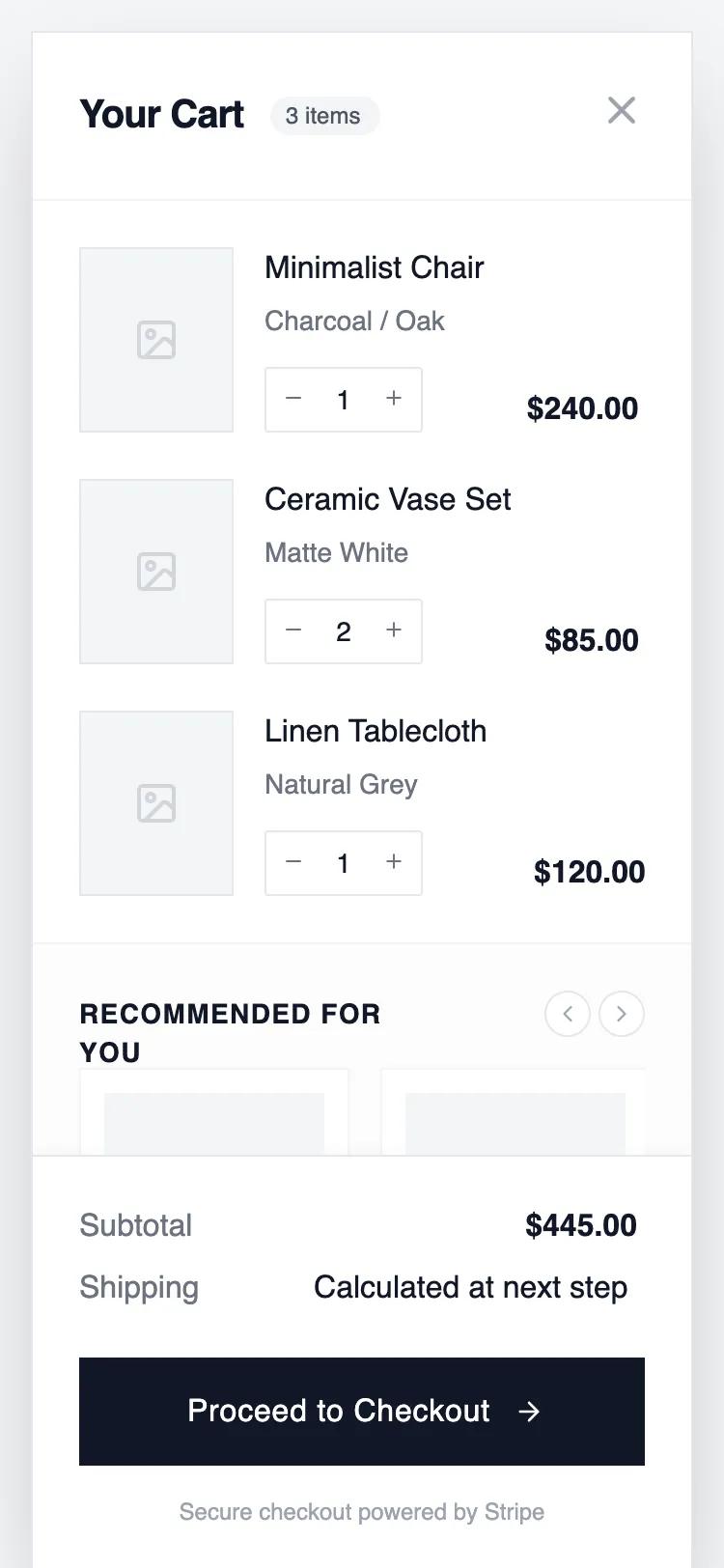Select the Ceramic Vase Set product name
The height and width of the screenshot is (1568, 724).
[388, 499]
